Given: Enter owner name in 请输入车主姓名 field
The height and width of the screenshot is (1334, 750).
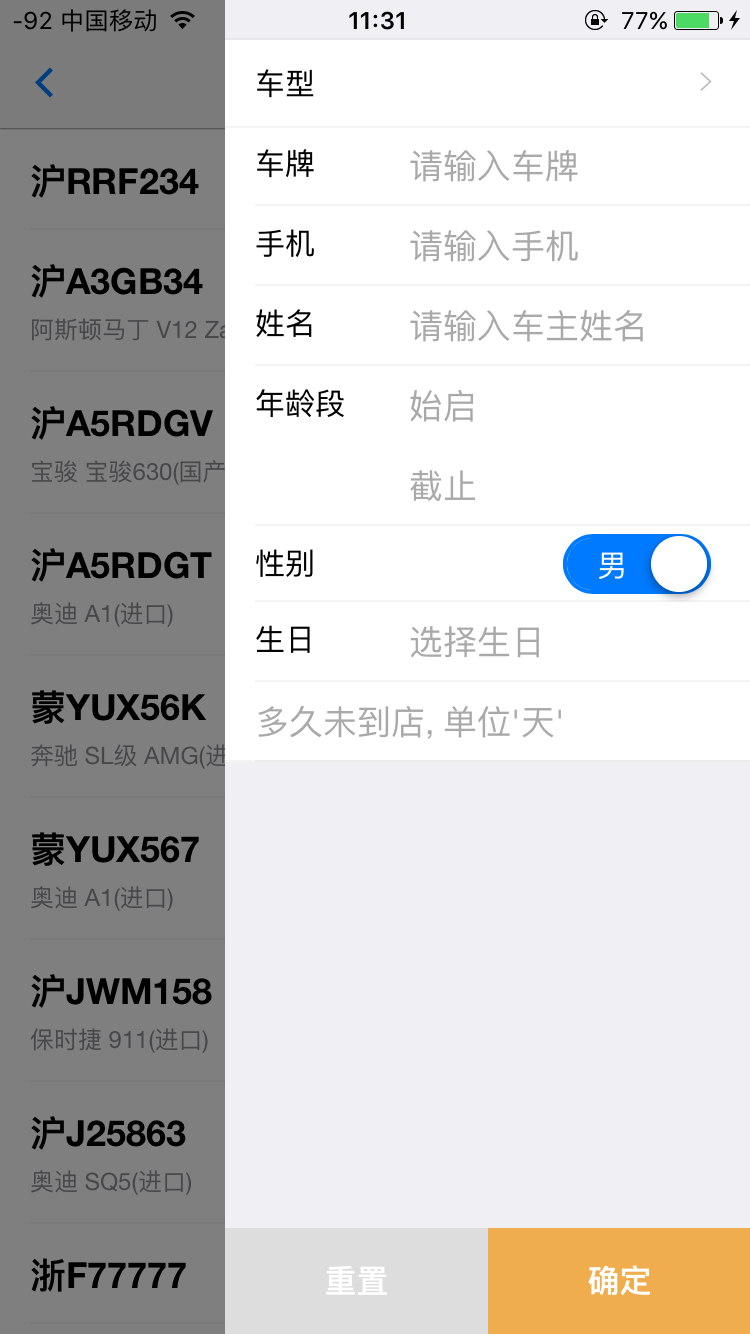Looking at the screenshot, I should pyautogui.click(x=578, y=326).
